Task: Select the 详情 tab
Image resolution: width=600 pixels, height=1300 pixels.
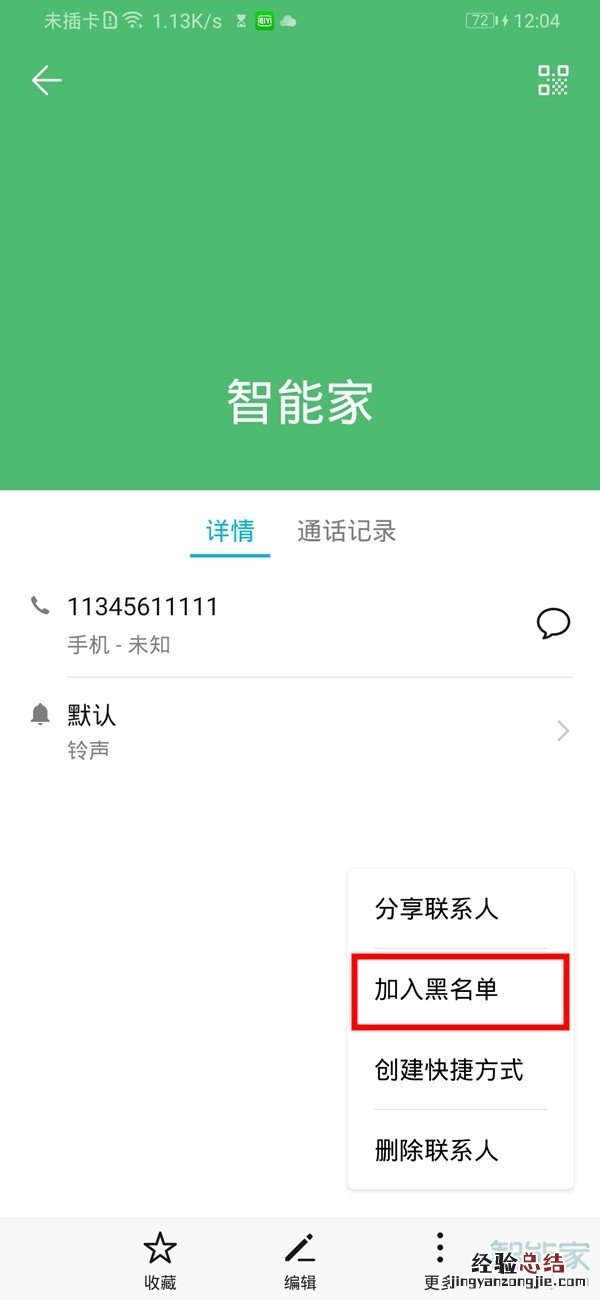Action: click(x=230, y=531)
